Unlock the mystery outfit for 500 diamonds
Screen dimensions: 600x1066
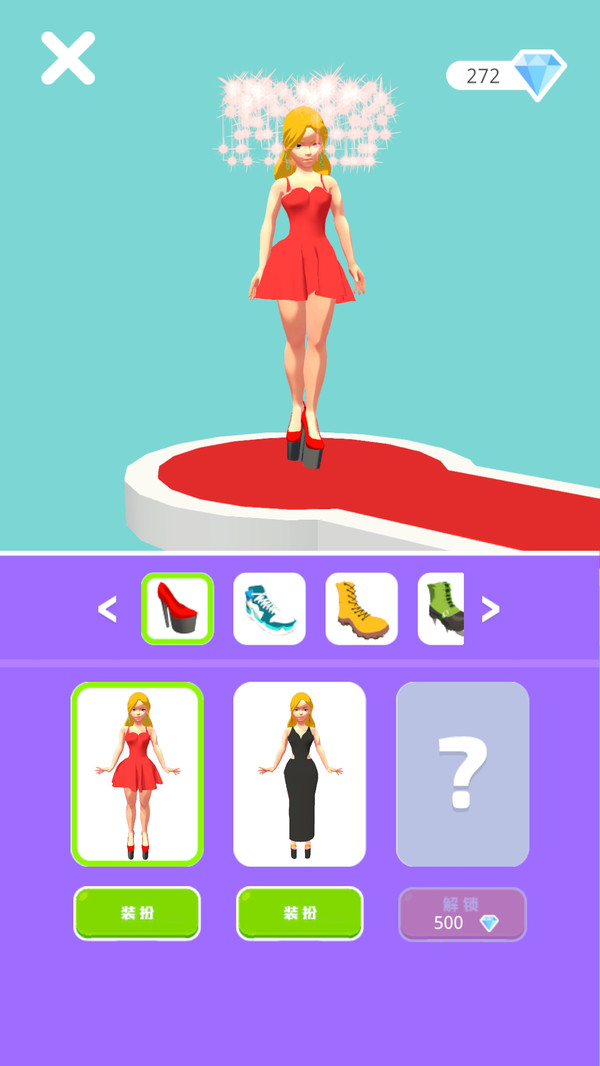coord(462,913)
